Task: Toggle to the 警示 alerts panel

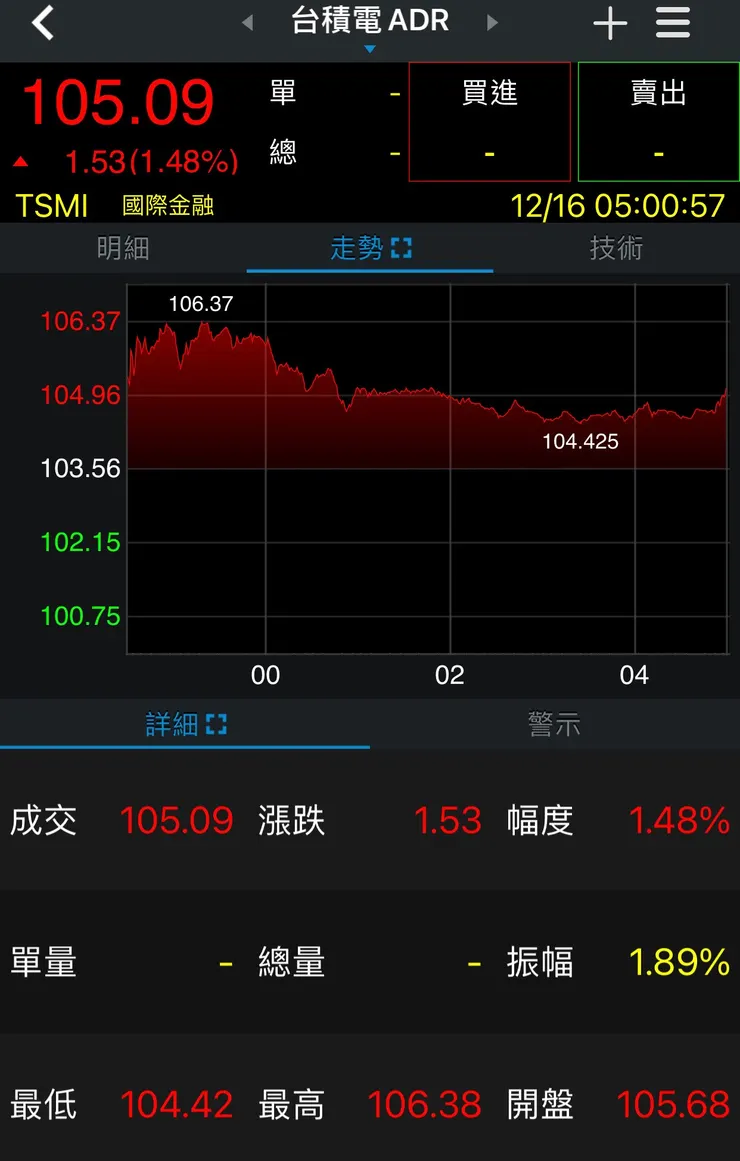Action: click(554, 724)
